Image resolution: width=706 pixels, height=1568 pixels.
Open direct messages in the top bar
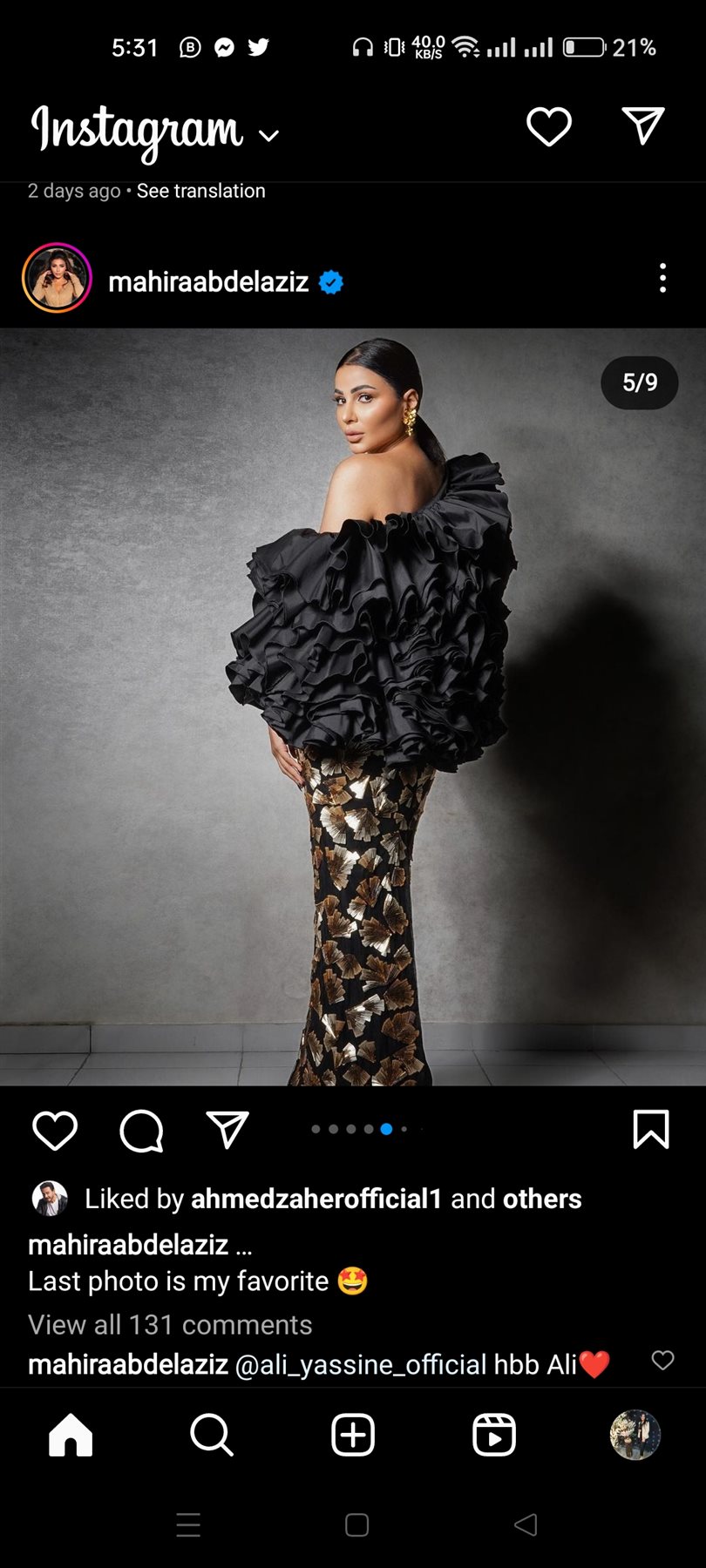click(643, 127)
